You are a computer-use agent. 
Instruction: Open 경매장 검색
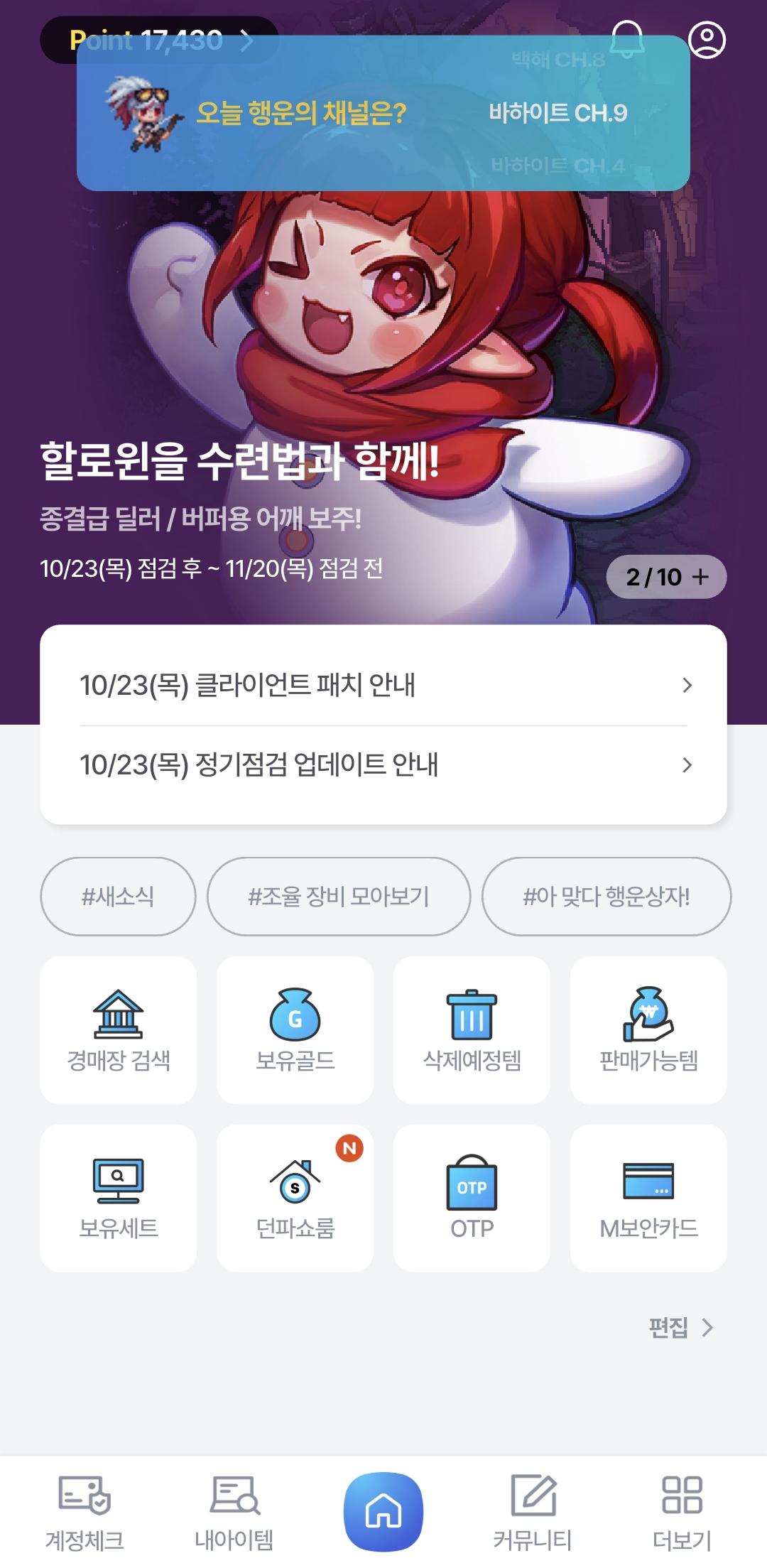pos(118,1030)
